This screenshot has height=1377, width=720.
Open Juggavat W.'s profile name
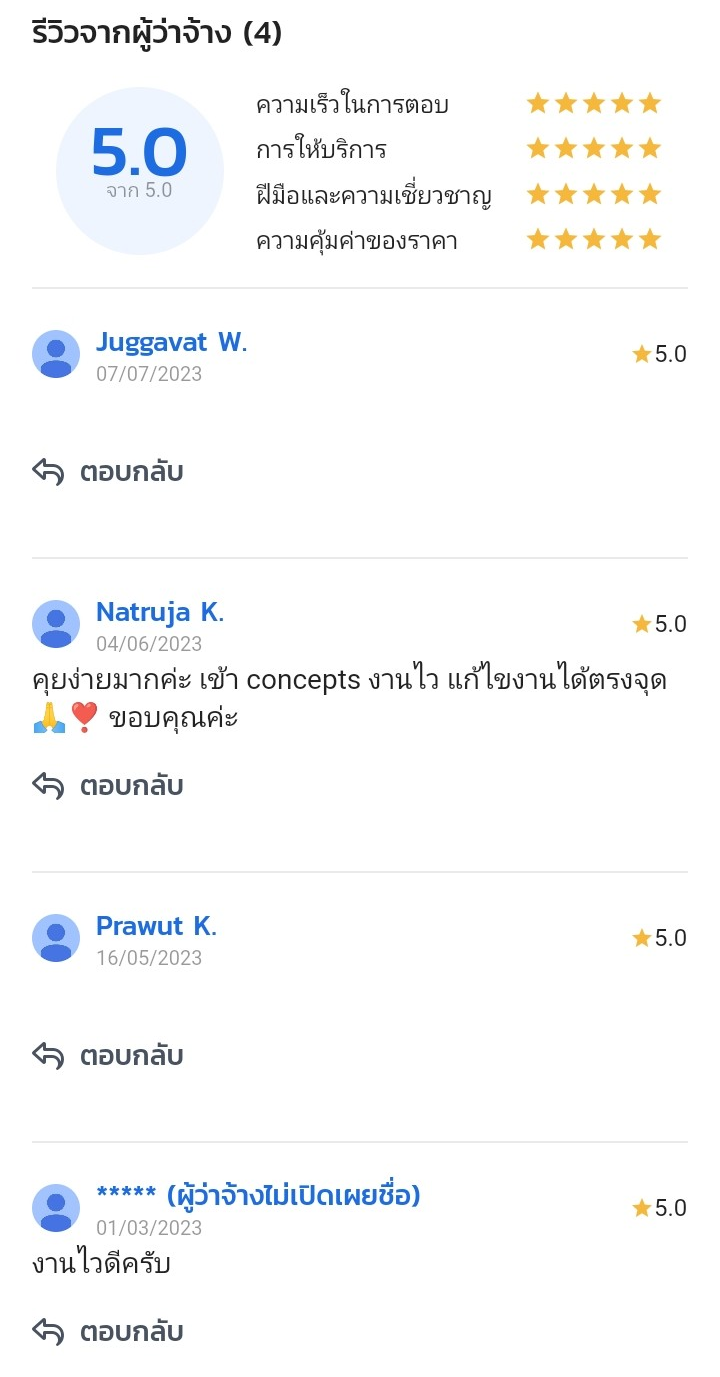[x=171, y=342]
